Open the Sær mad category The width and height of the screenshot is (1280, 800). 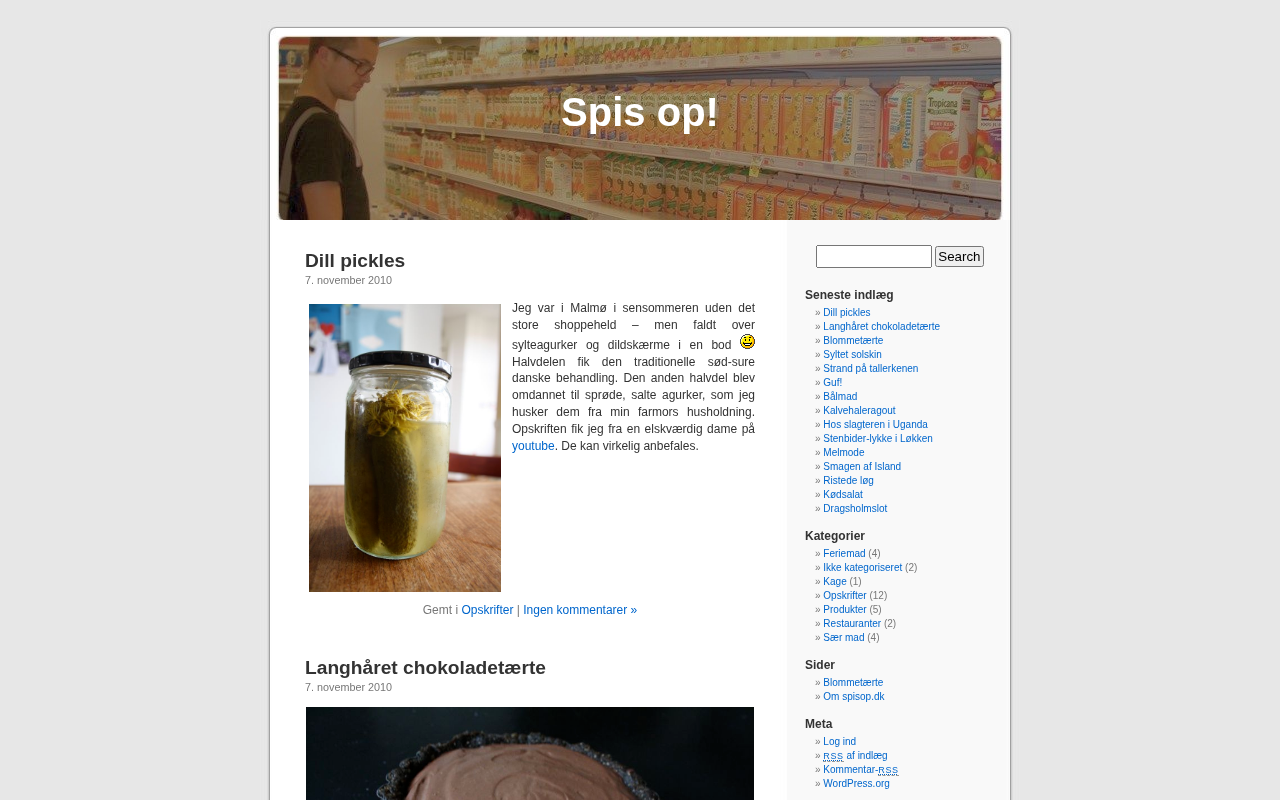(843, 638)
